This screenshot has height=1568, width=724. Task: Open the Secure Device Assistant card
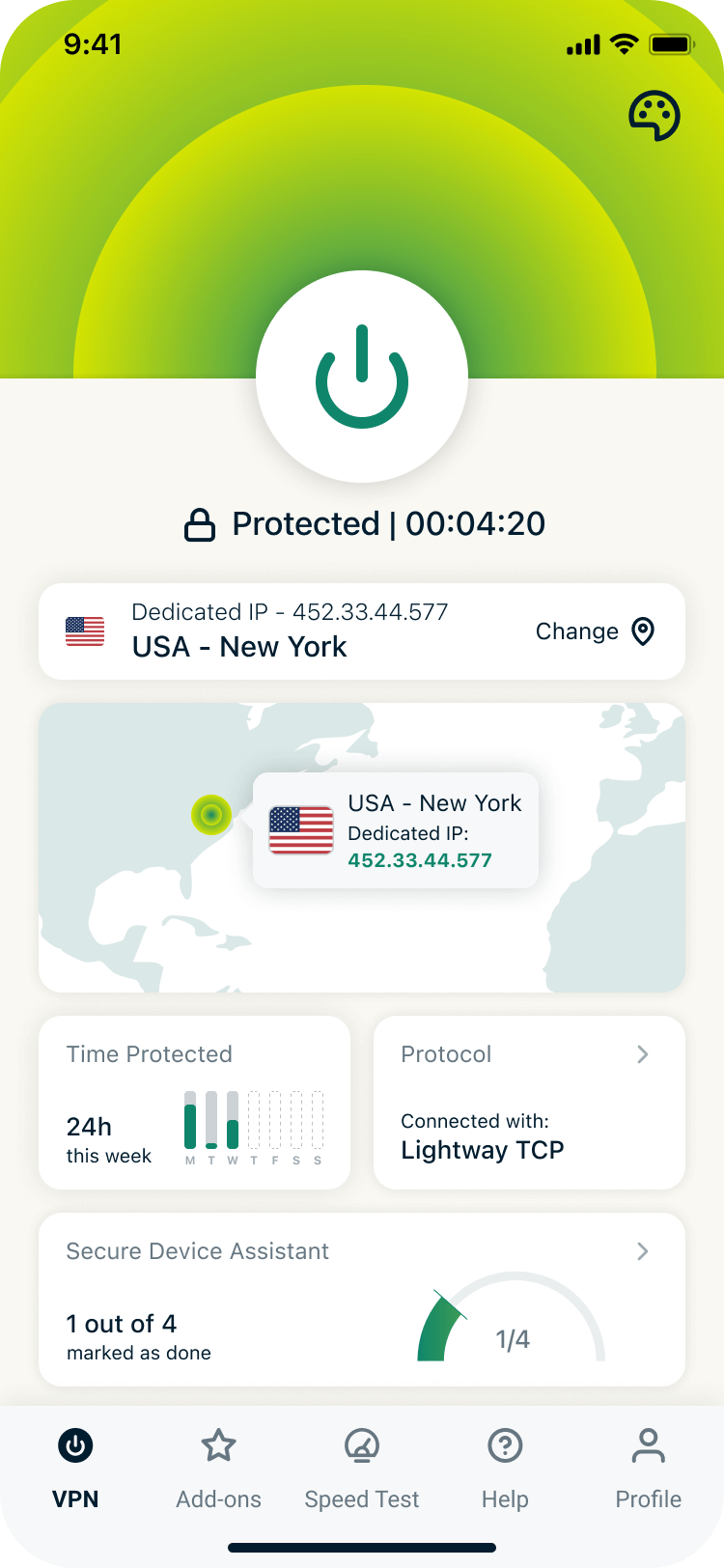click(362, 1299)
